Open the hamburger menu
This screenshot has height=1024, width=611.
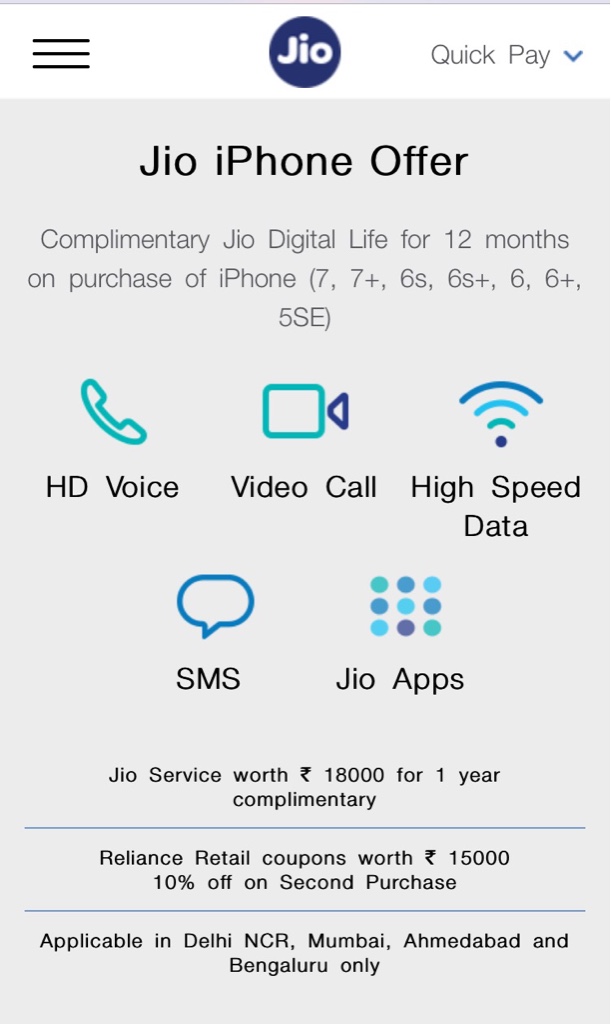(x=61, y=54)
